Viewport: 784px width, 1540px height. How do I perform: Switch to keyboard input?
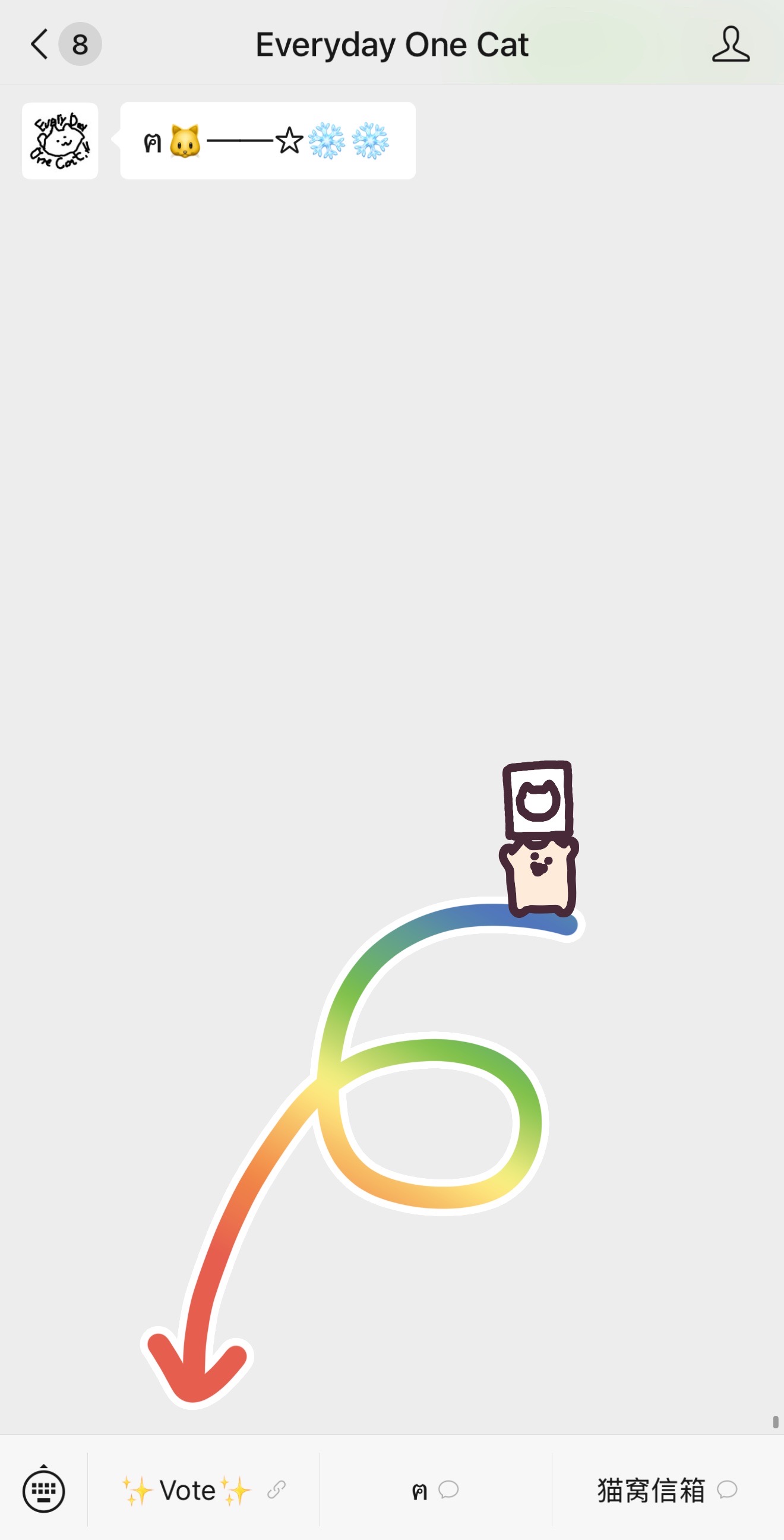point(43,1488)
